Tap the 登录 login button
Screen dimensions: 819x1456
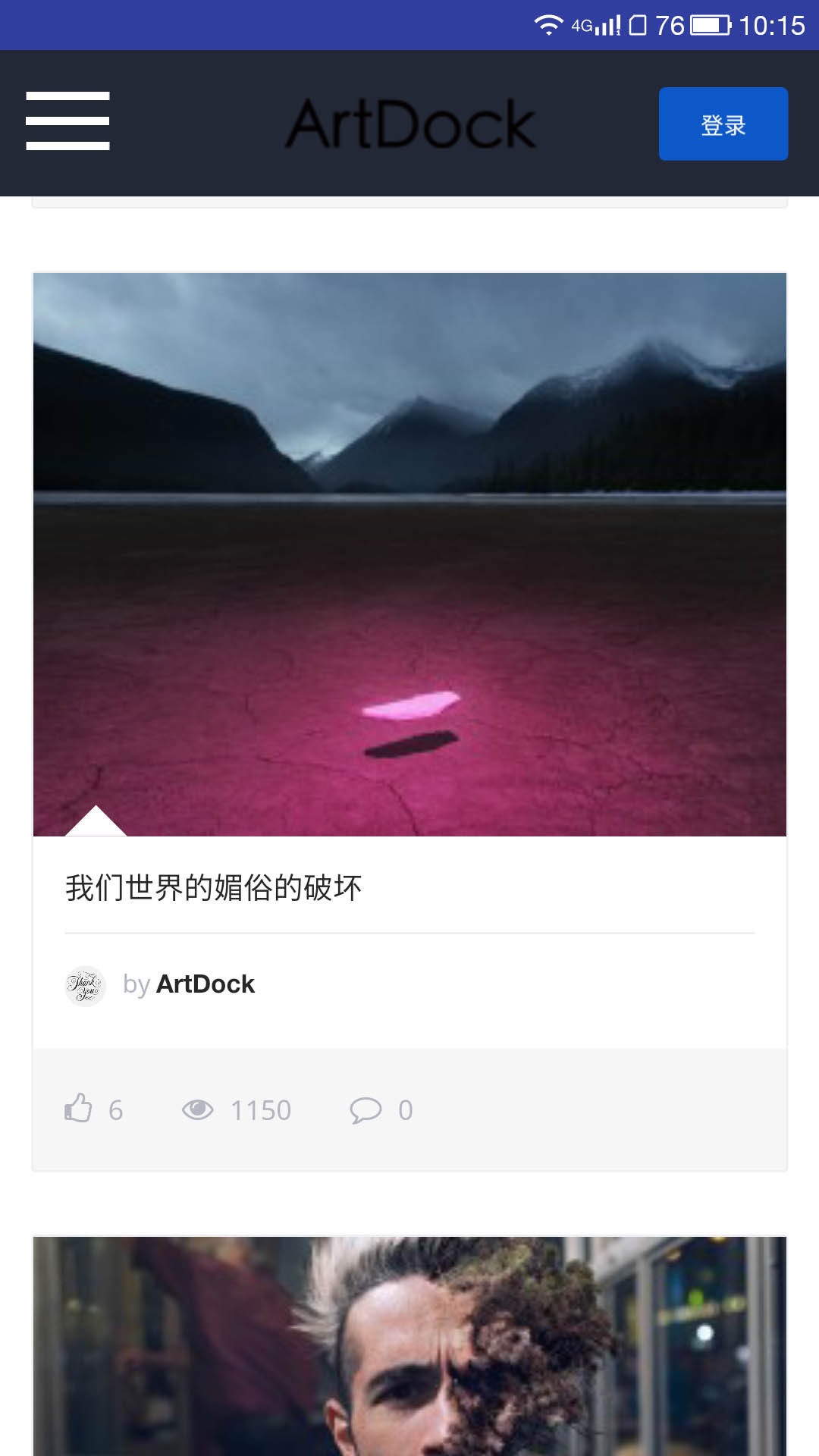[723, 124]
